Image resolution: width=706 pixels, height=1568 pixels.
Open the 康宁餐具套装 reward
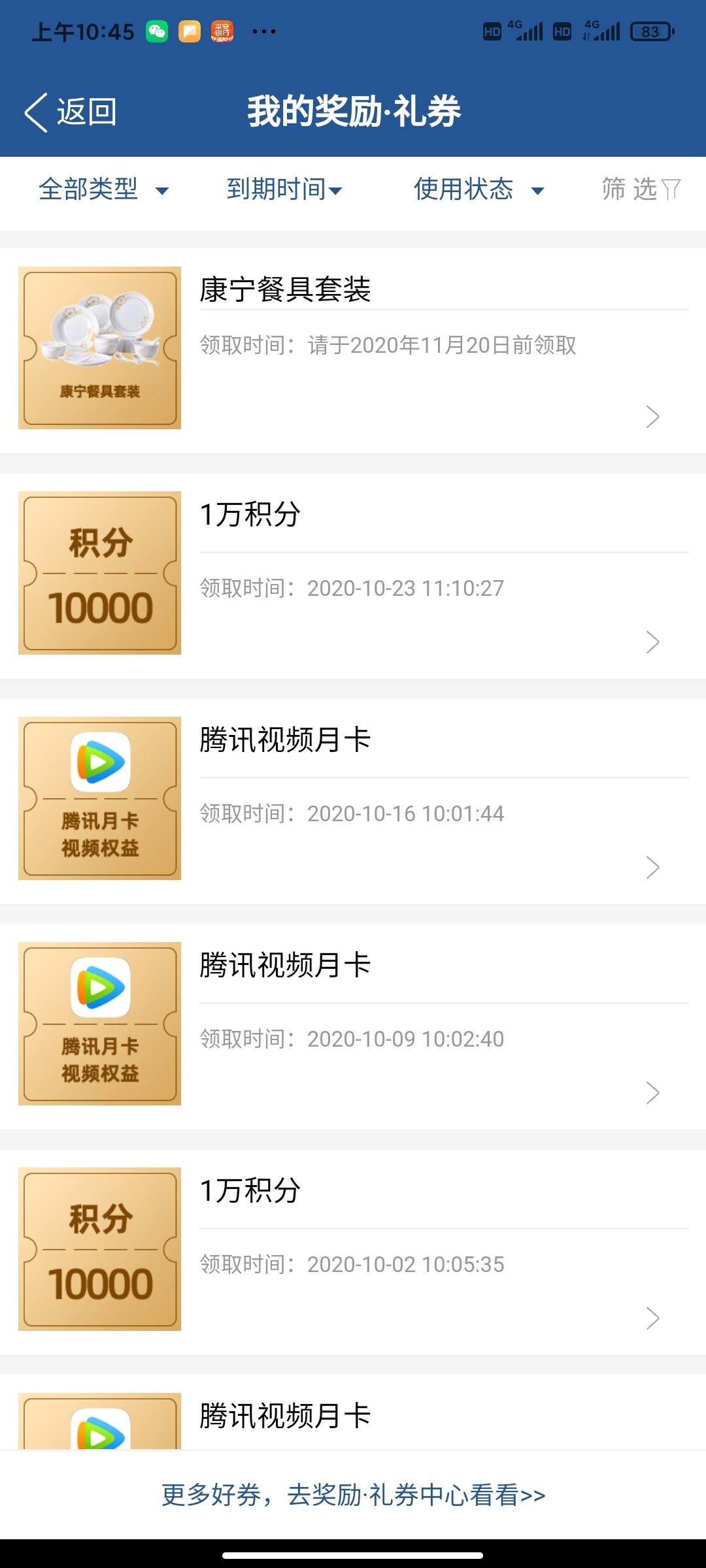353,351
